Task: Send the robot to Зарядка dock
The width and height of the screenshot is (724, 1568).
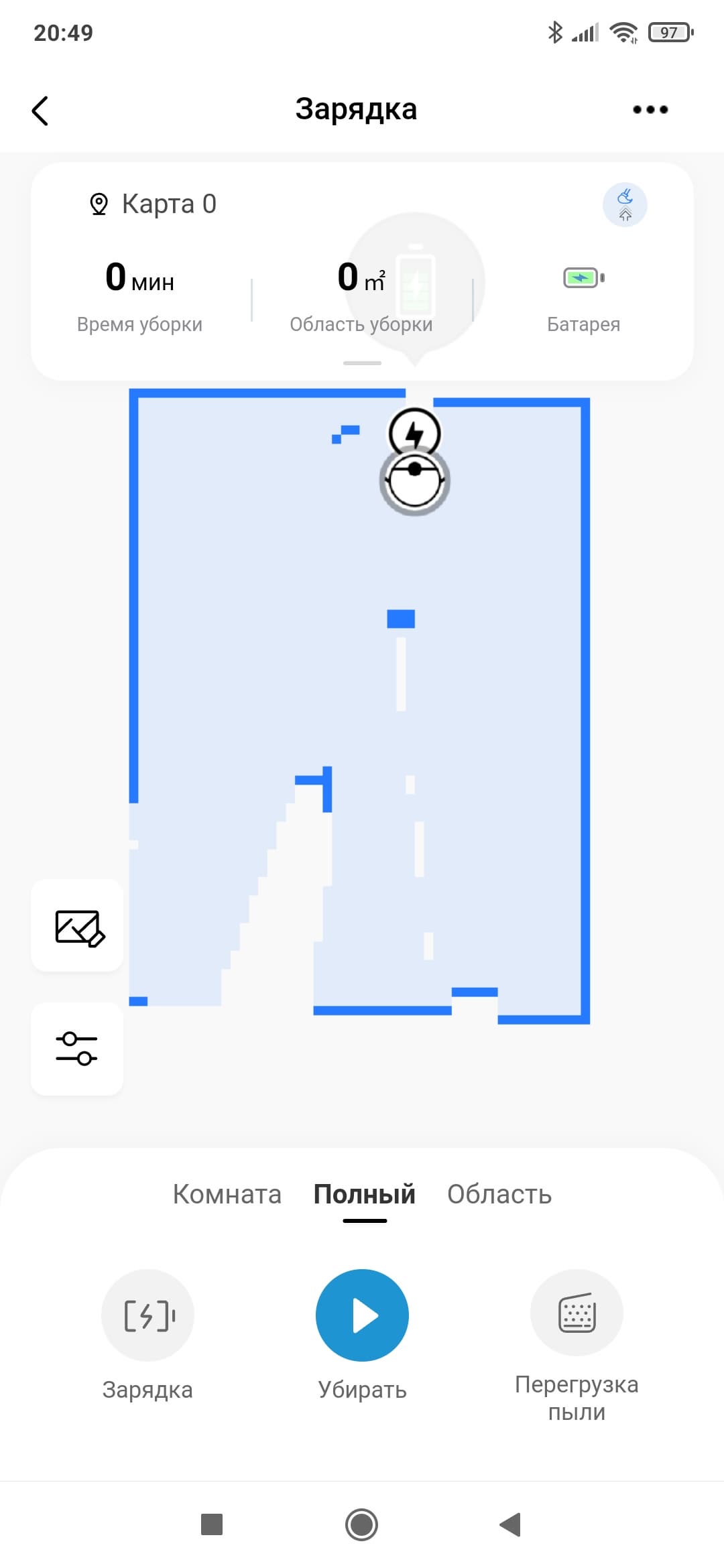Action: 147,1315
